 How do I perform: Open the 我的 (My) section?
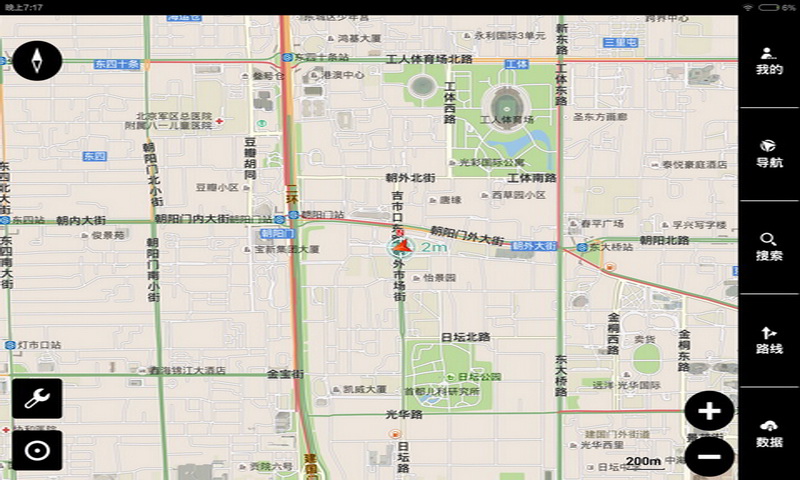768,61
